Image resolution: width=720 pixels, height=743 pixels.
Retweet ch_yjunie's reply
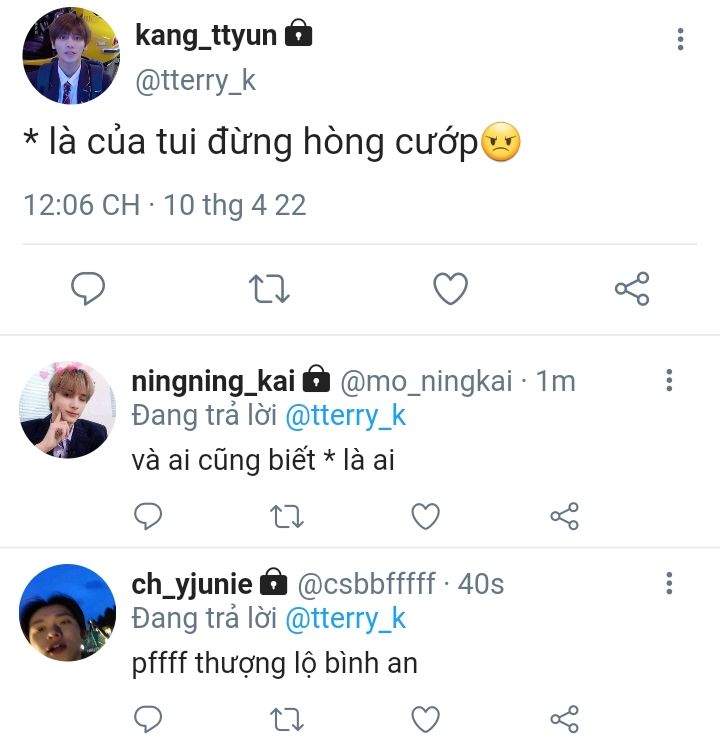pos(287,718)
